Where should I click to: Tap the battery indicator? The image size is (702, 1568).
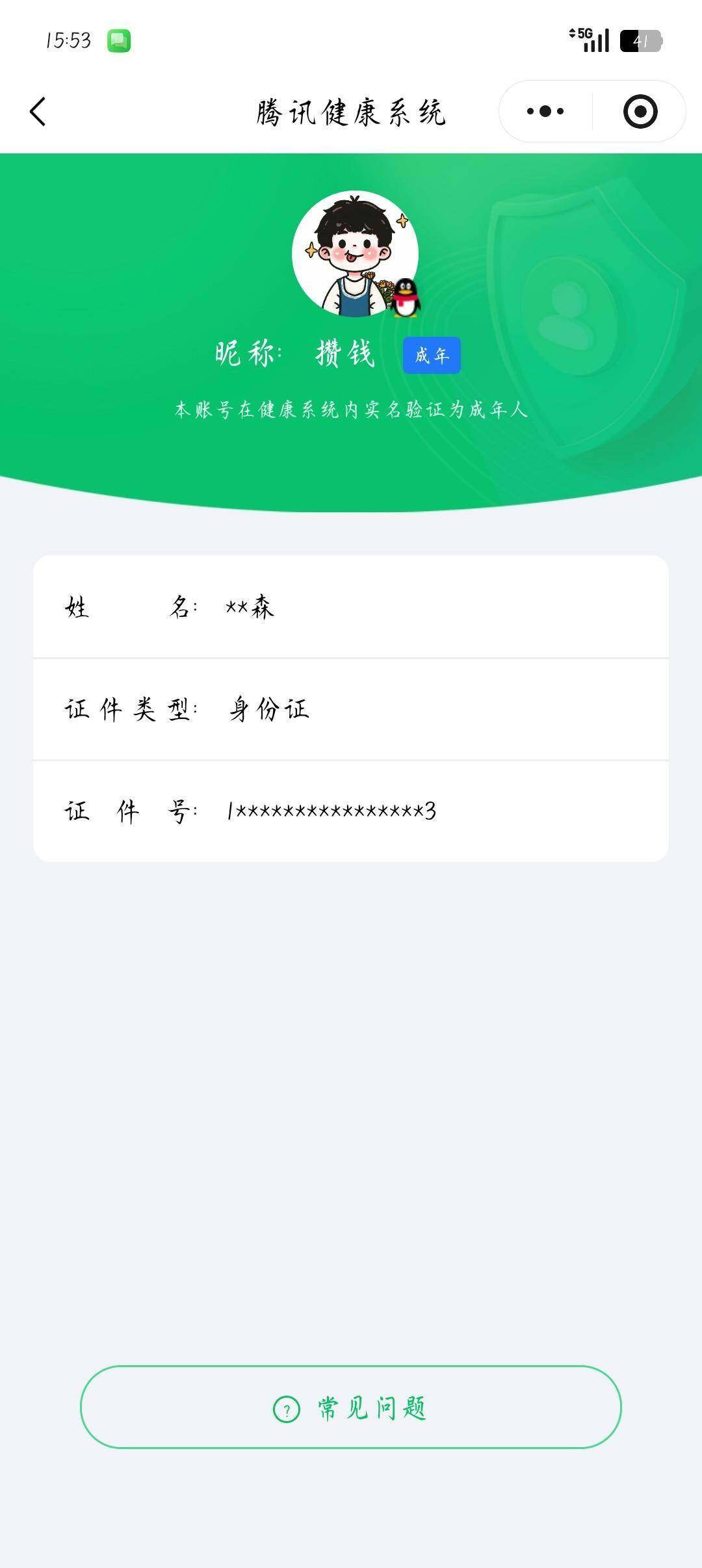(640, 40)
